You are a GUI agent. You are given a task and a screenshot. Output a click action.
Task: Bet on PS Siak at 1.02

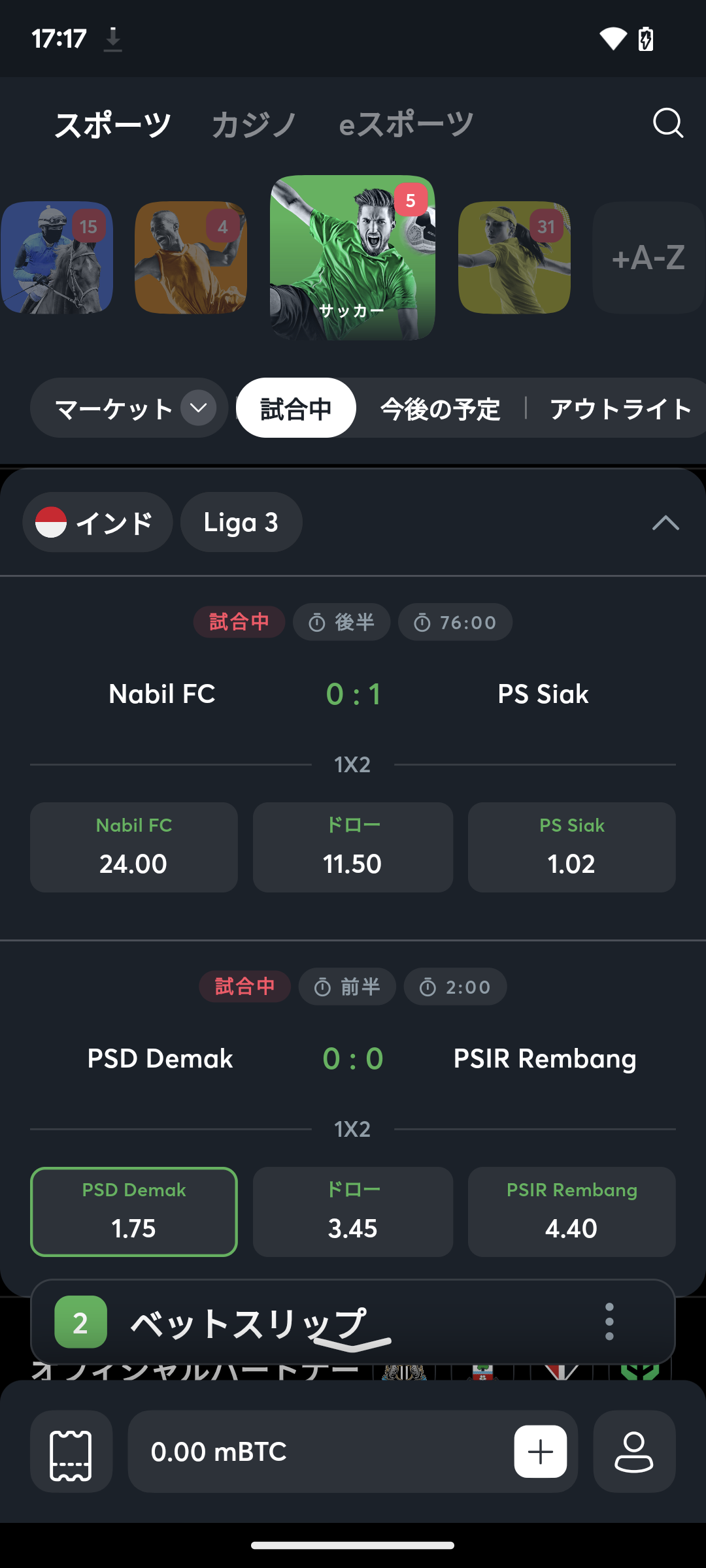tap(571, 847)
